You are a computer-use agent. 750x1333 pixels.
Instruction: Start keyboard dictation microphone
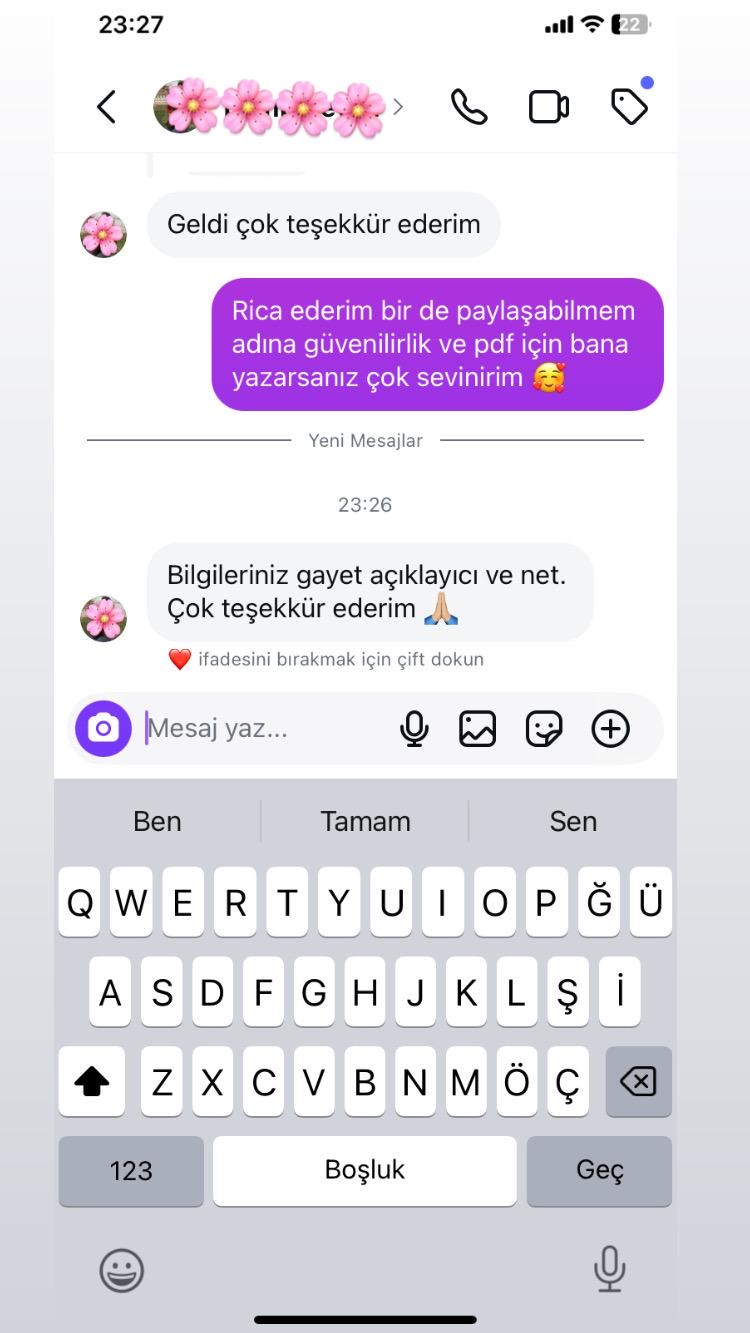pyautogui.click(x=609, y=1270)
